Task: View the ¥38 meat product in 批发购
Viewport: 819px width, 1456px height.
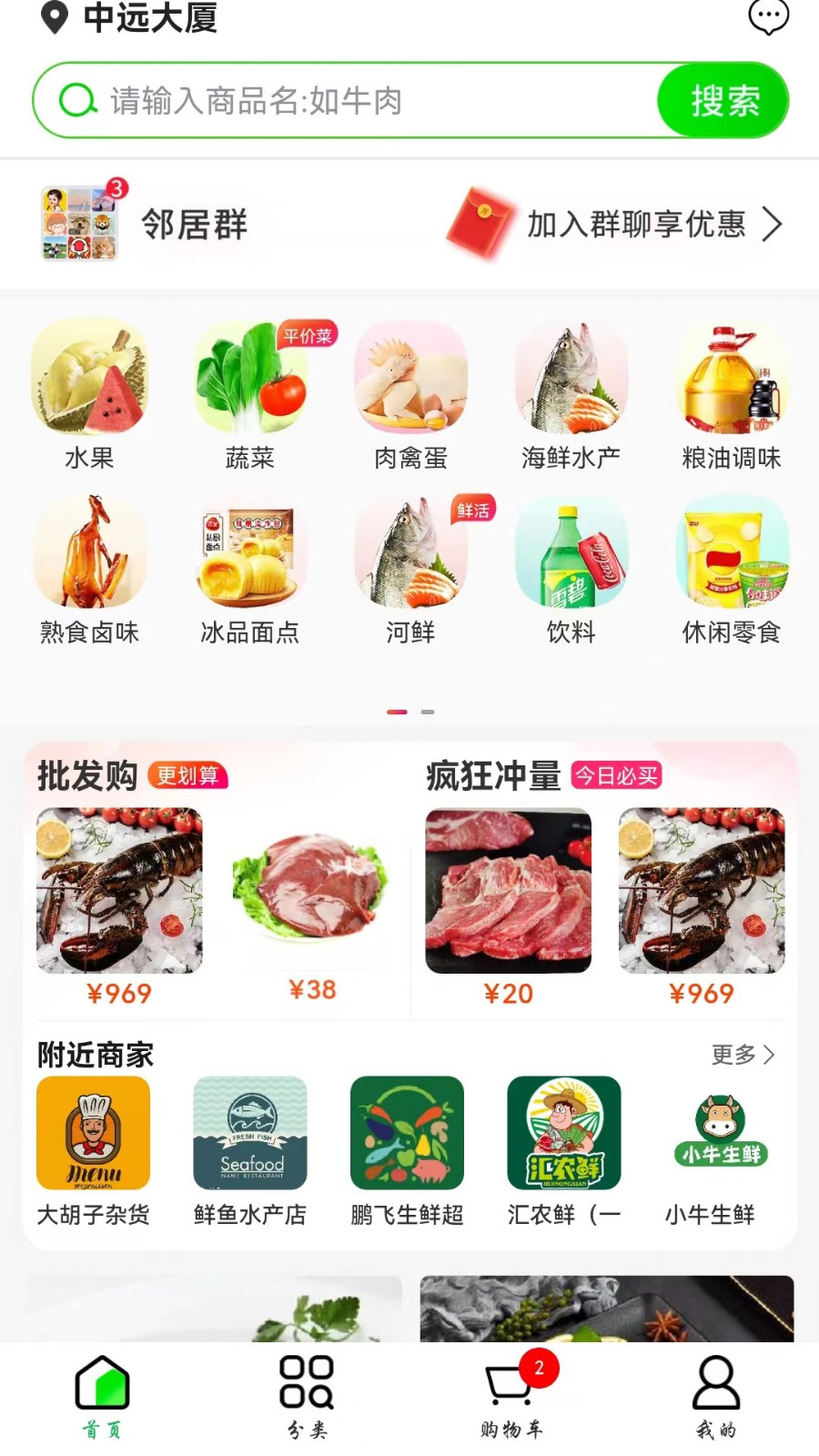Action: (x=312, y=901)
